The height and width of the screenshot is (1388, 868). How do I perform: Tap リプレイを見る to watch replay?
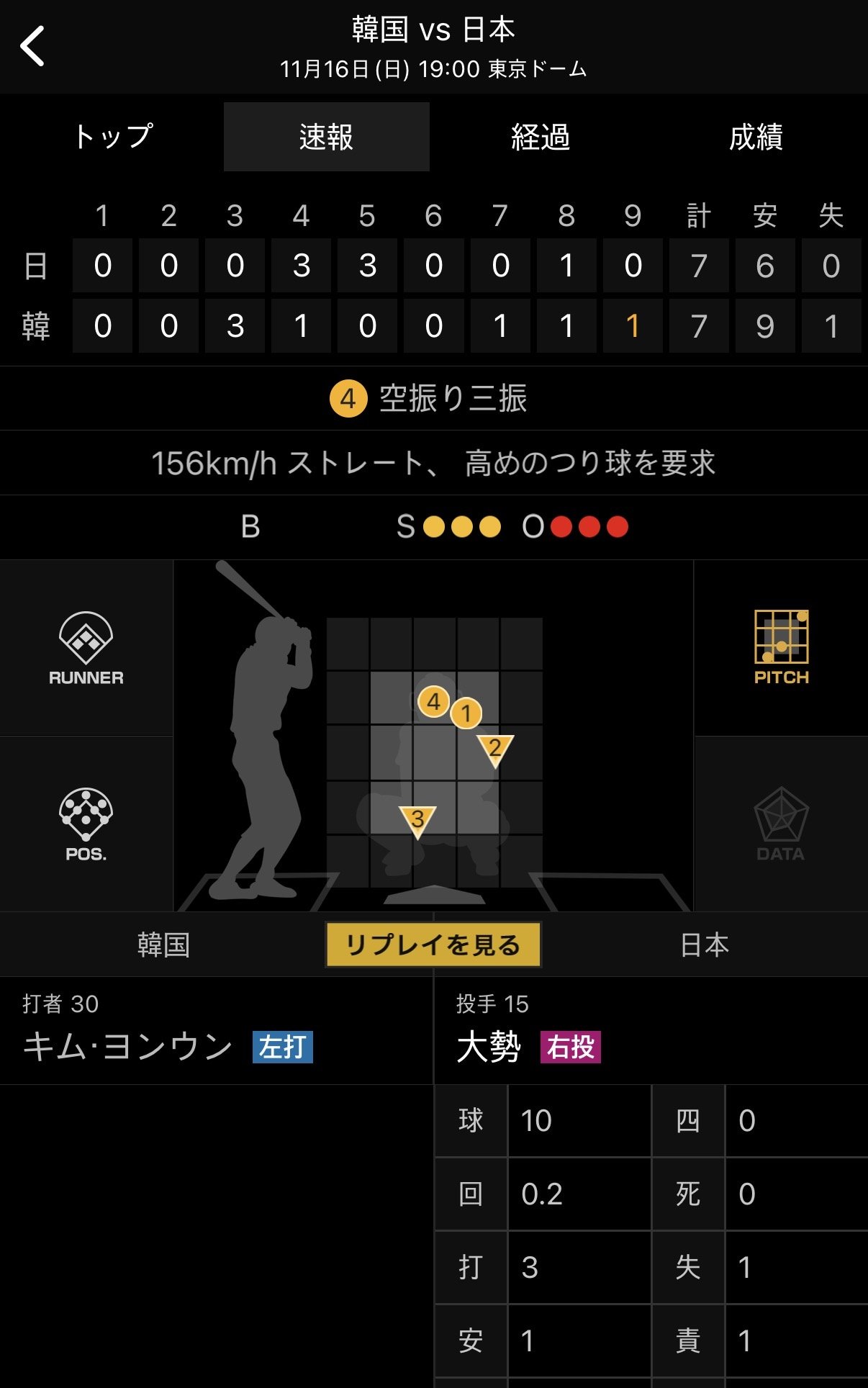point(433,945)
